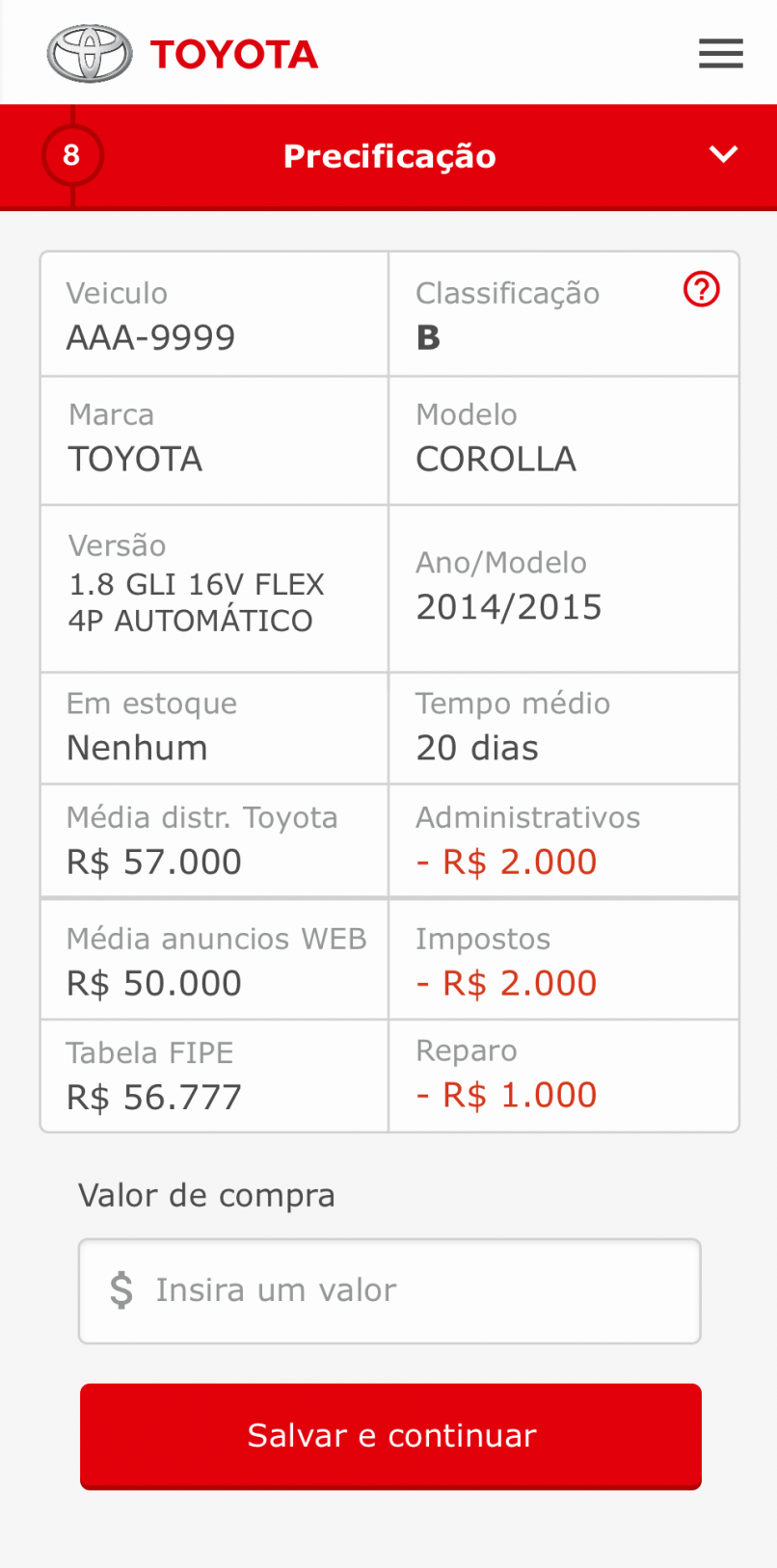
Task: Click the Classificação B value
Action: 428,336
